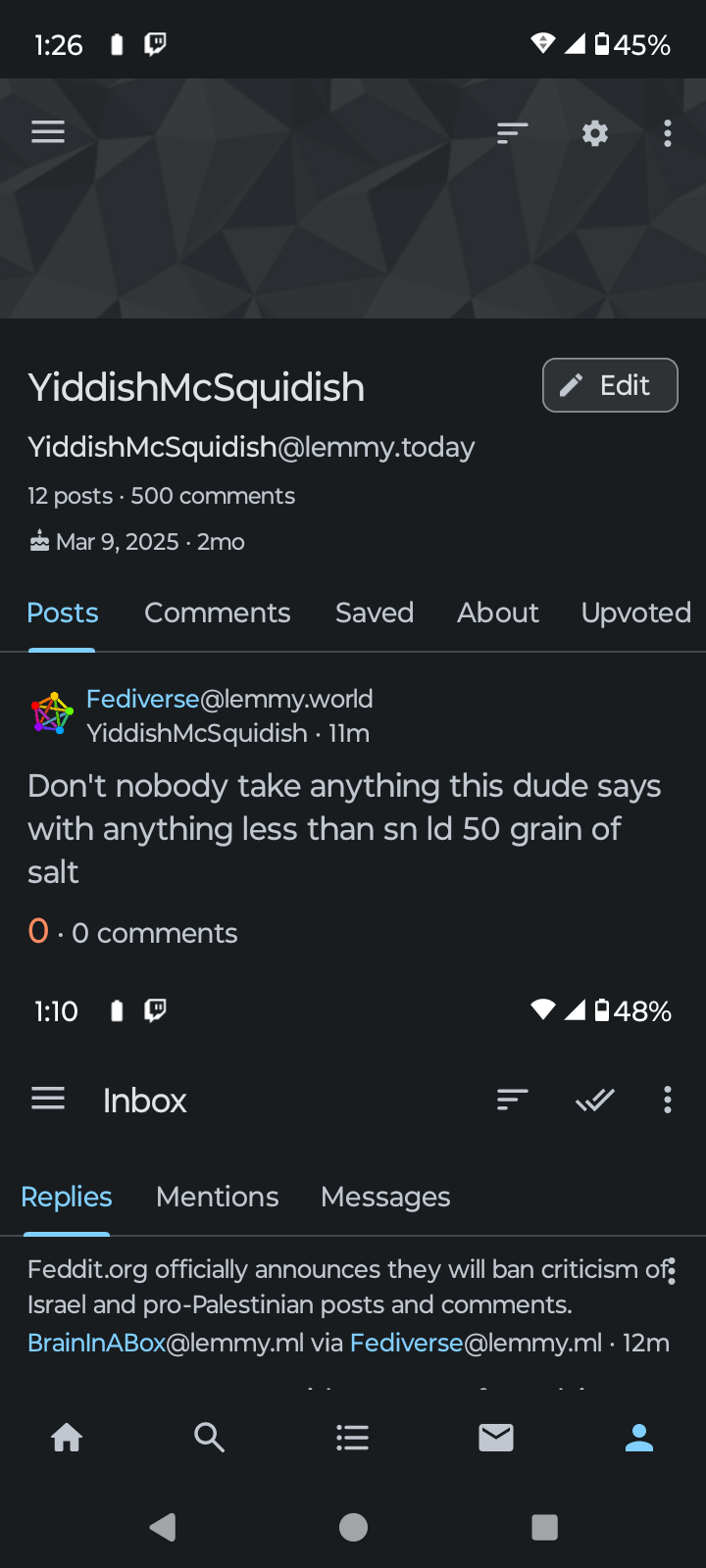706x1568 pixels.
Task: Switch to the Comments tab
Action: 218,612
